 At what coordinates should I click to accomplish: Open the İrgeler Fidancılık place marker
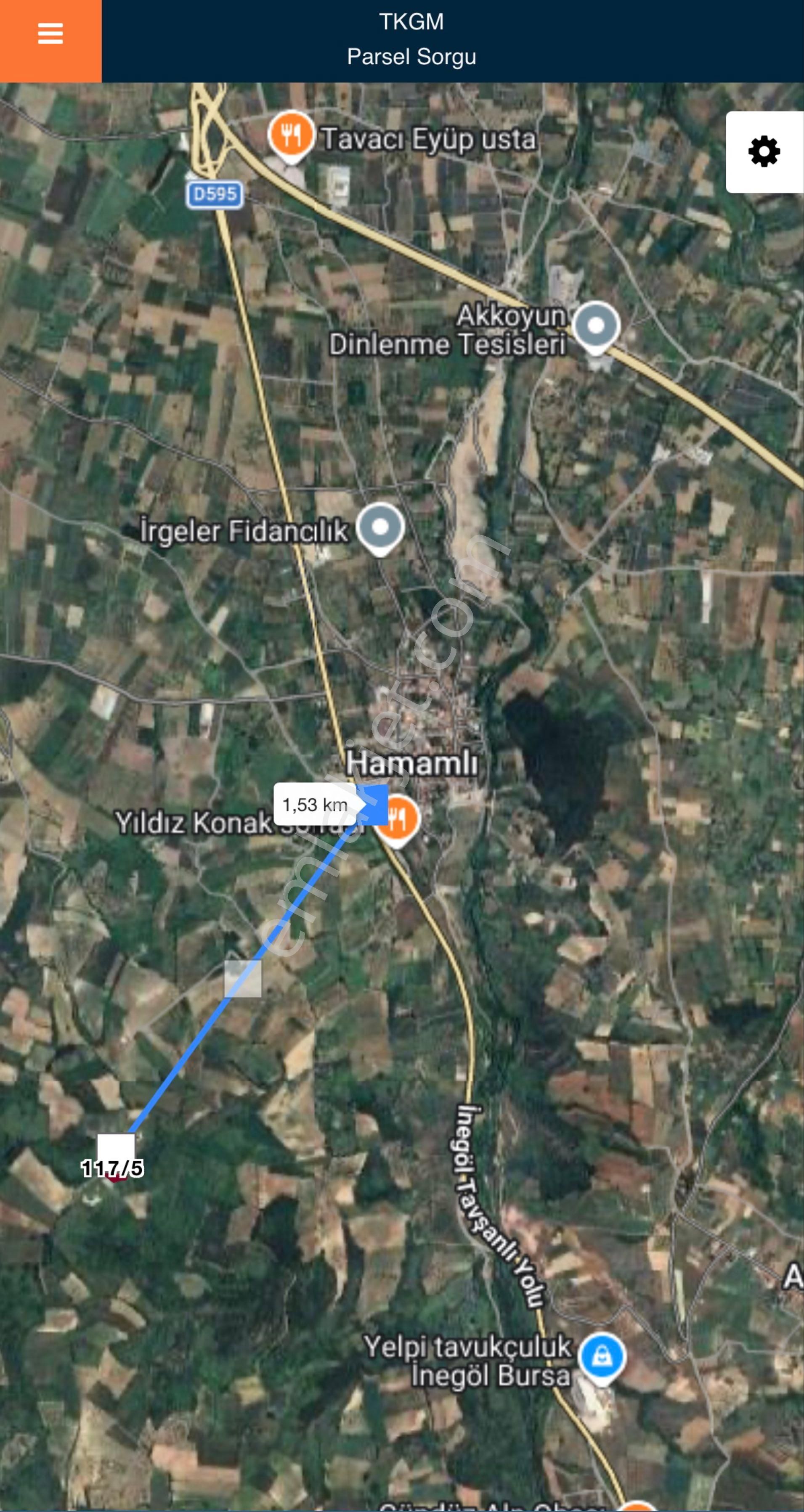[381, 527]
